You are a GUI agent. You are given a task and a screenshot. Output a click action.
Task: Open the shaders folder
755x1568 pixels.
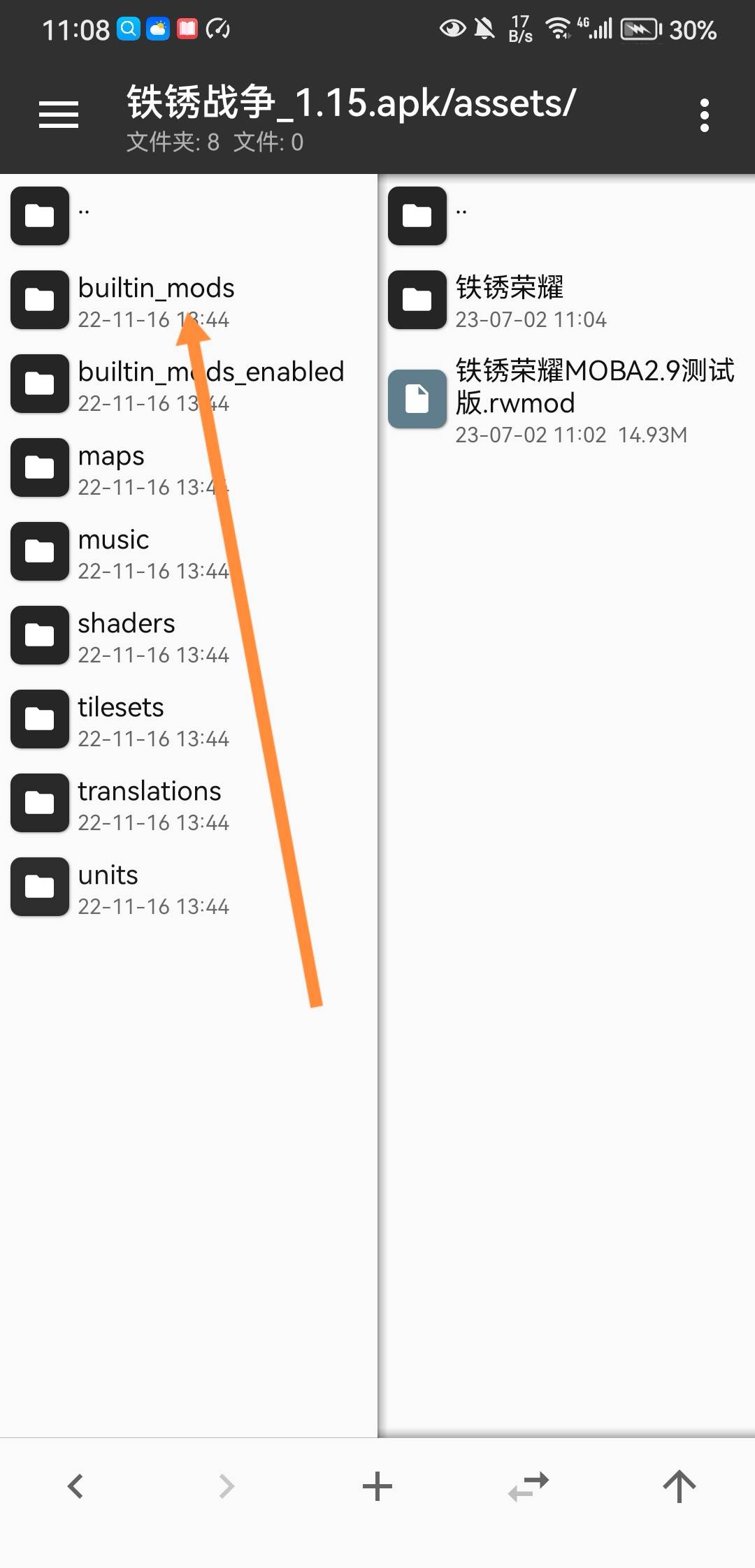(x=127, y=636)
